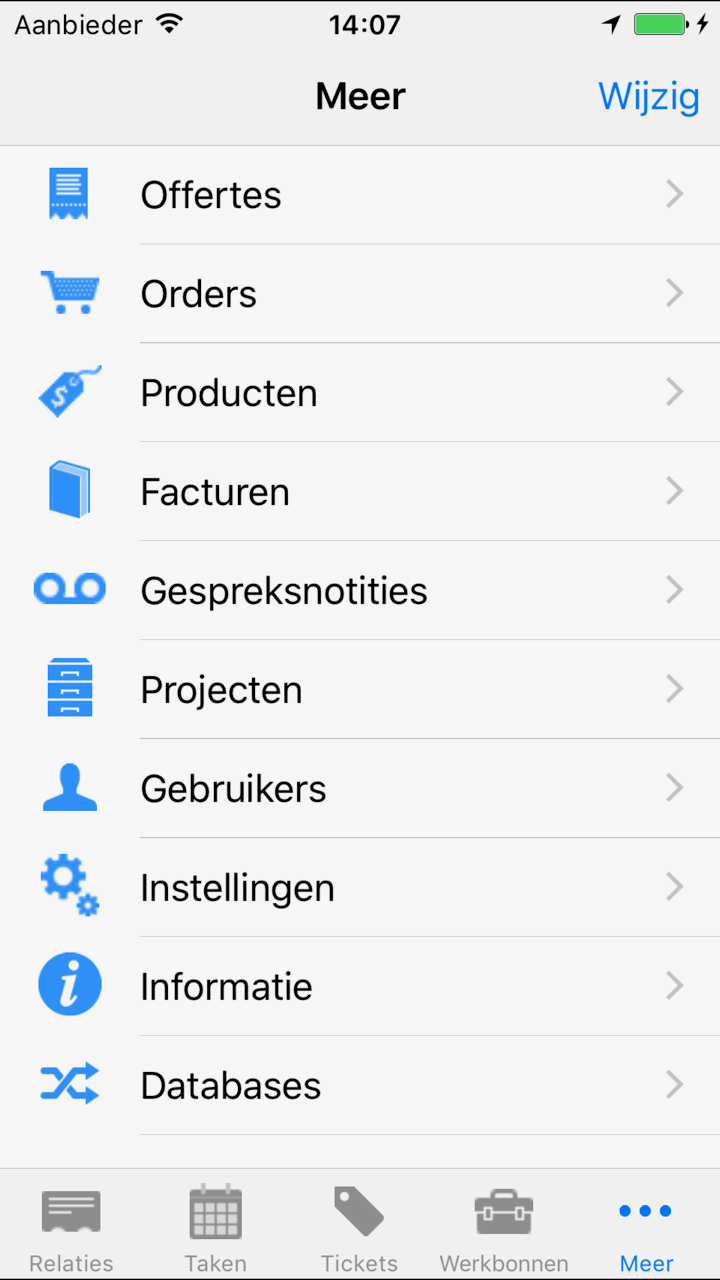Switch to the Werkbonnen tab
Viewport: 720px width, 1280px height.
coord(504,1226)
